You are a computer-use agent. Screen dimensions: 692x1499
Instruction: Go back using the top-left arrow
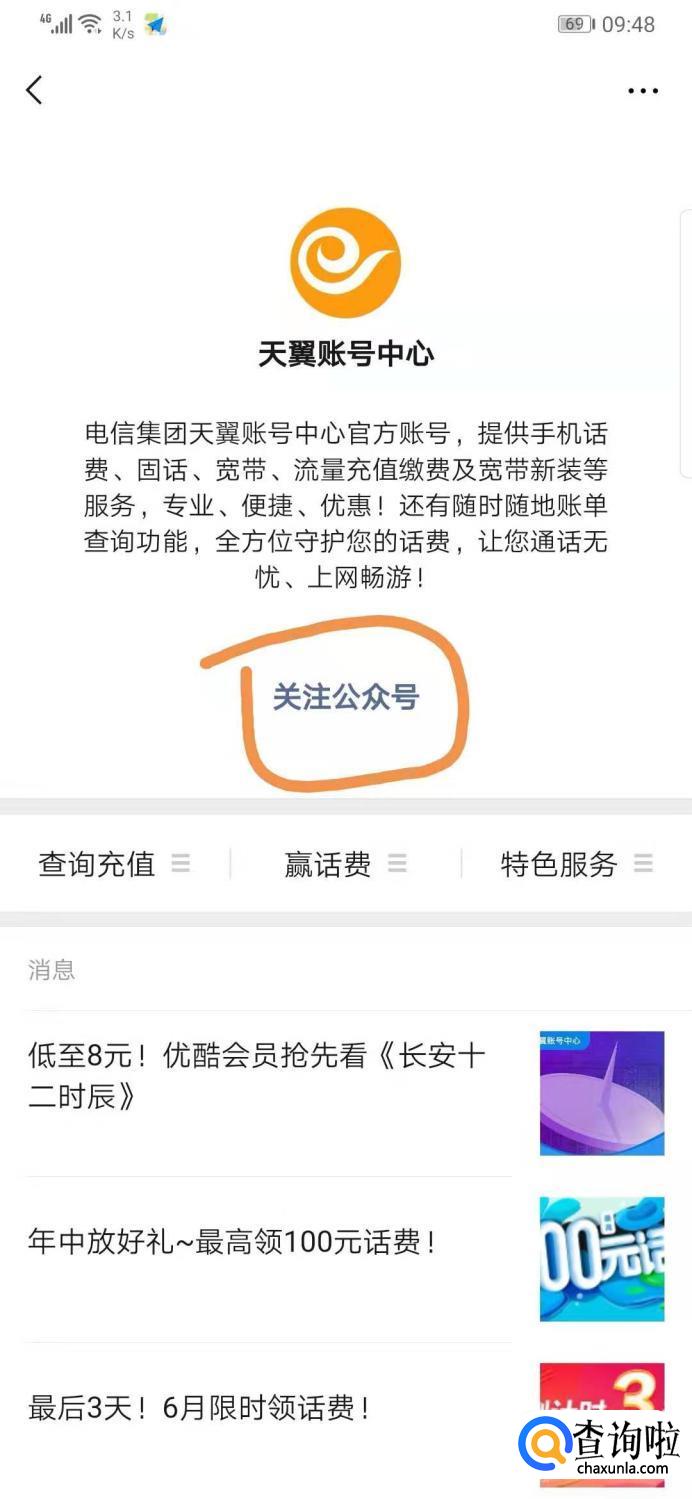click(34, 90)
